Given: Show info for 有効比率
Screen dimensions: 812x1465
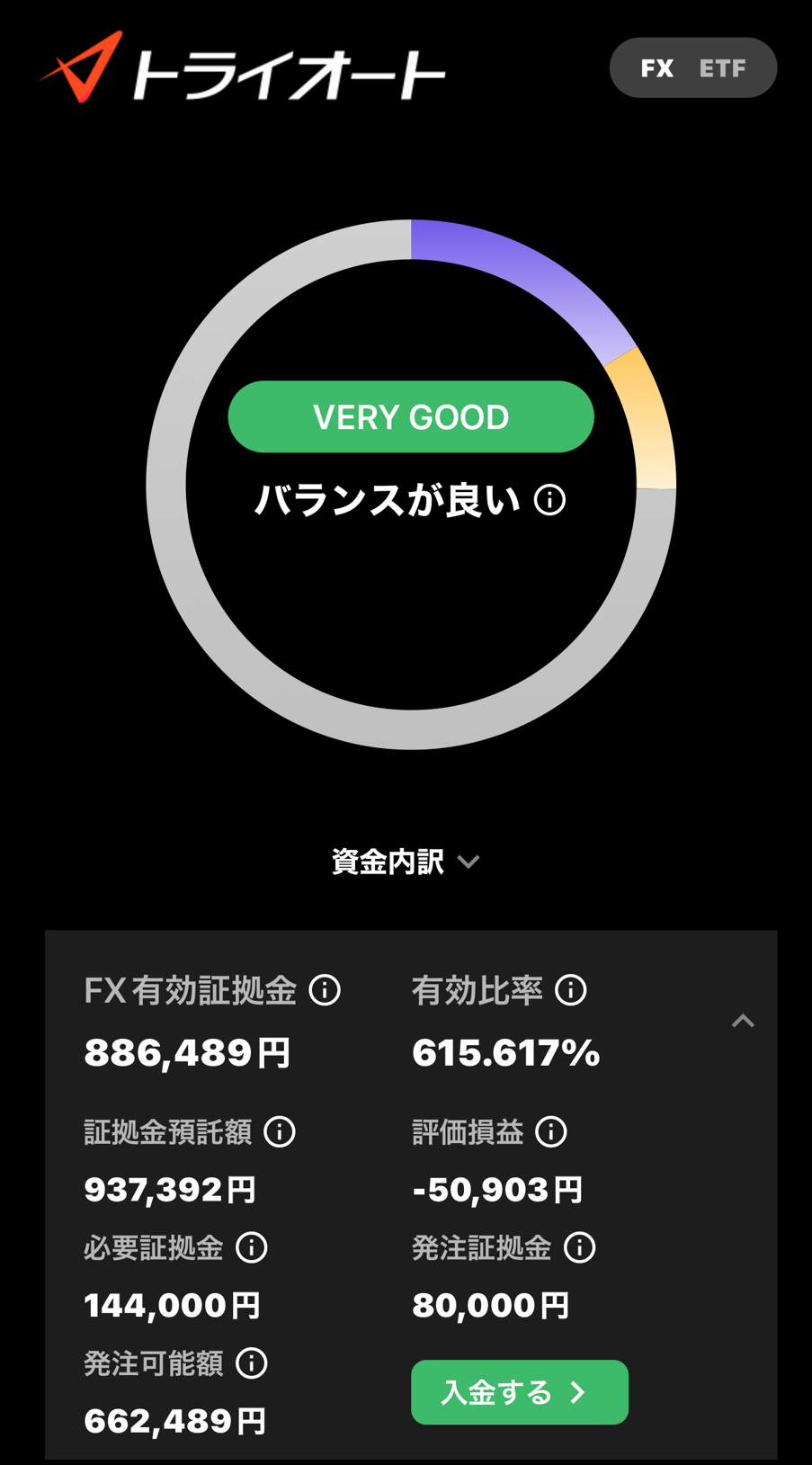Looking at the screenshot, I should [570, 990].
